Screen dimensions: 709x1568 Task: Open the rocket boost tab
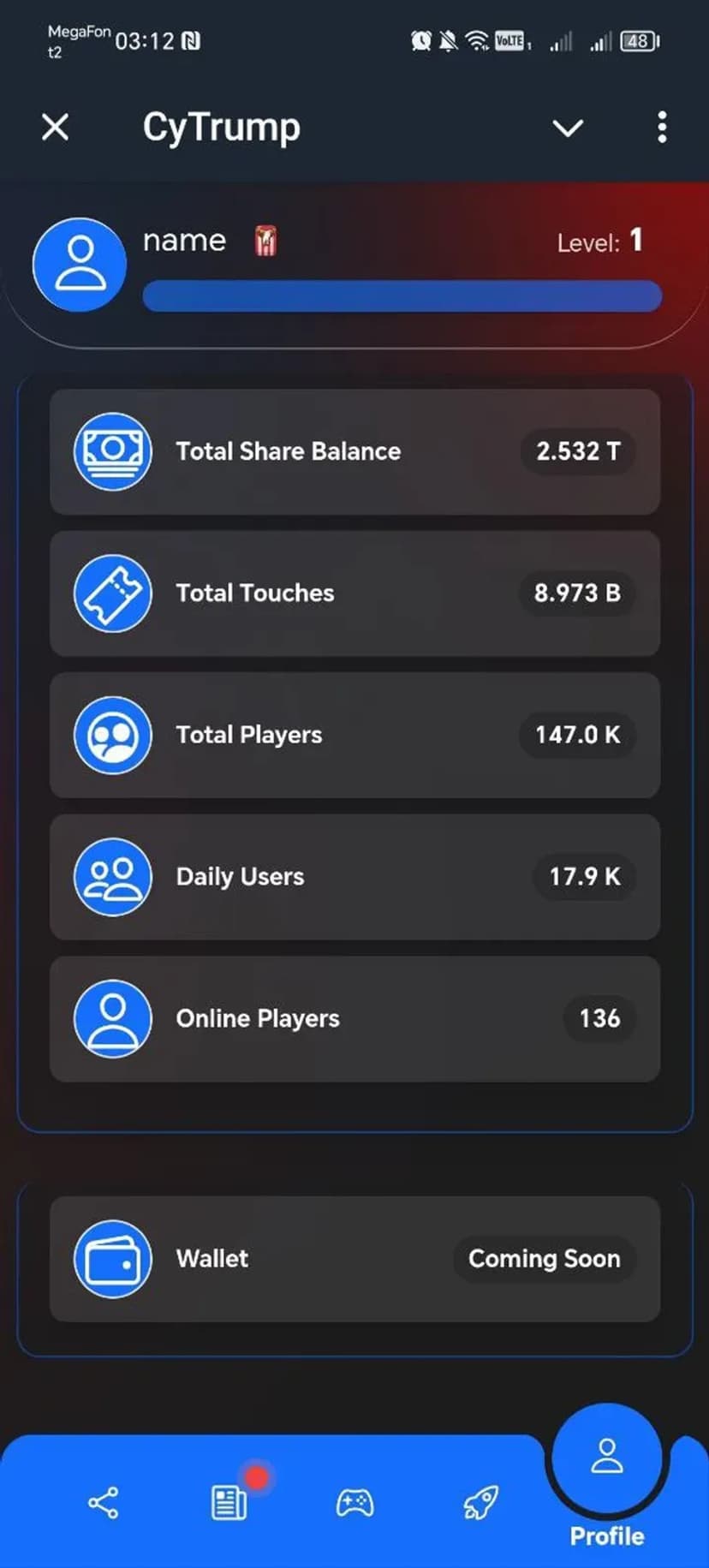tap(480, 1503)
